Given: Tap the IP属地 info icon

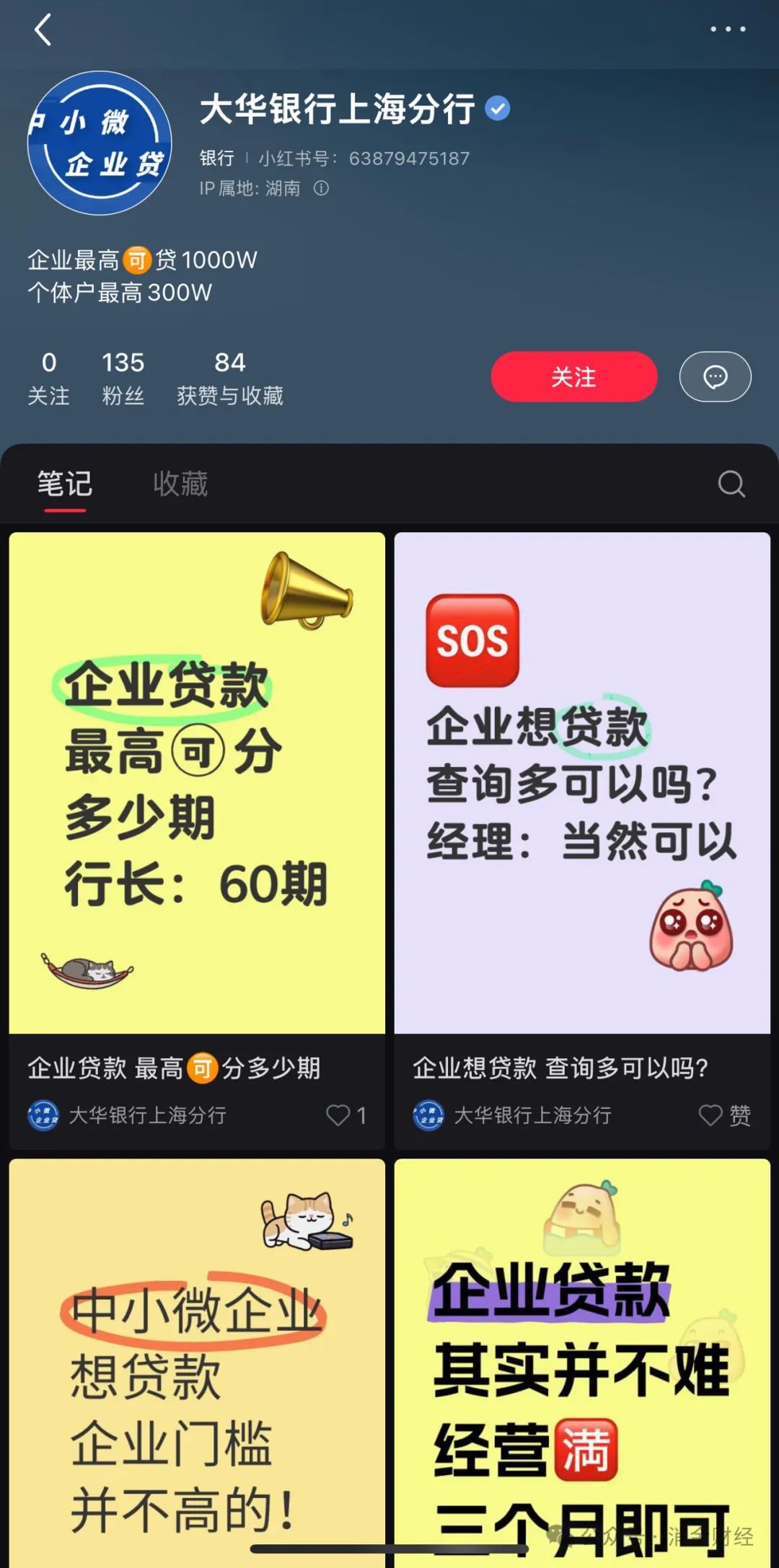Looking at the screenshot, I should [322, 188].
